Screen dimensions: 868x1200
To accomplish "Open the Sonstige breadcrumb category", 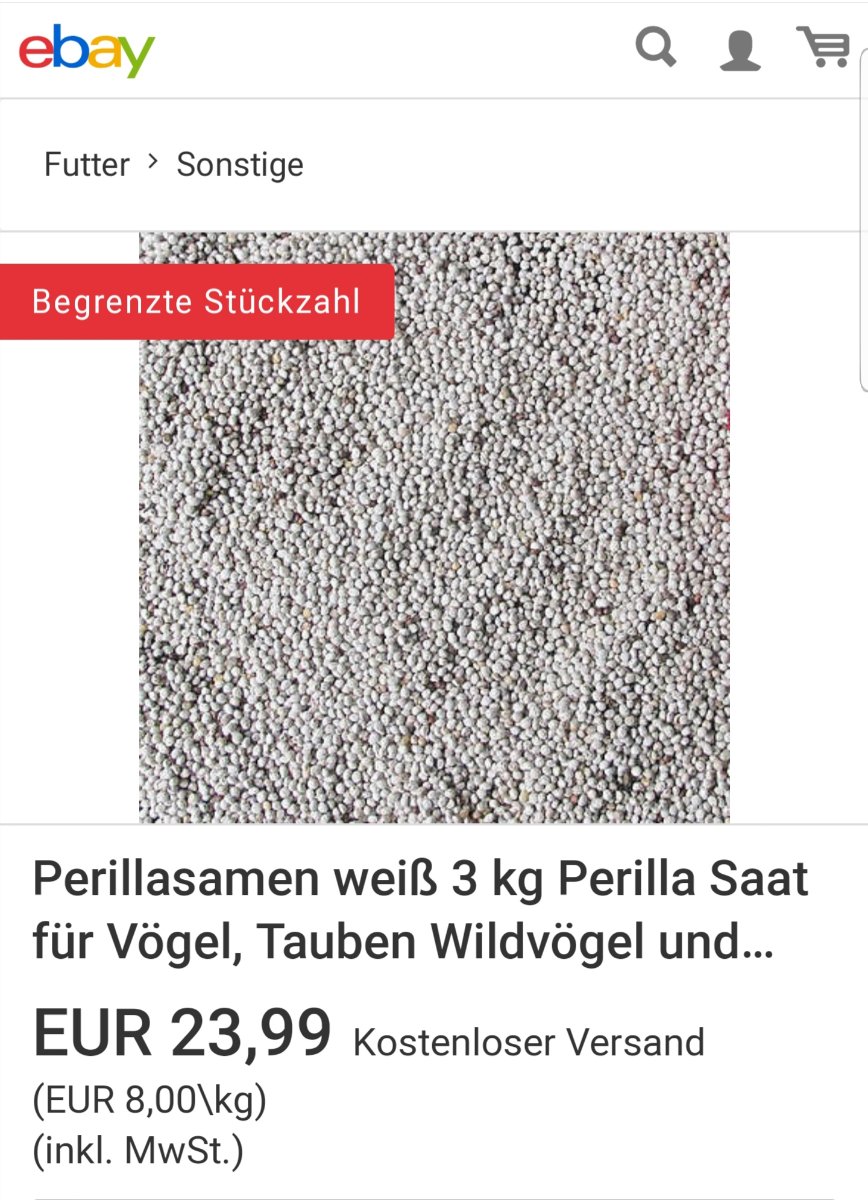I will pos(240,165).
